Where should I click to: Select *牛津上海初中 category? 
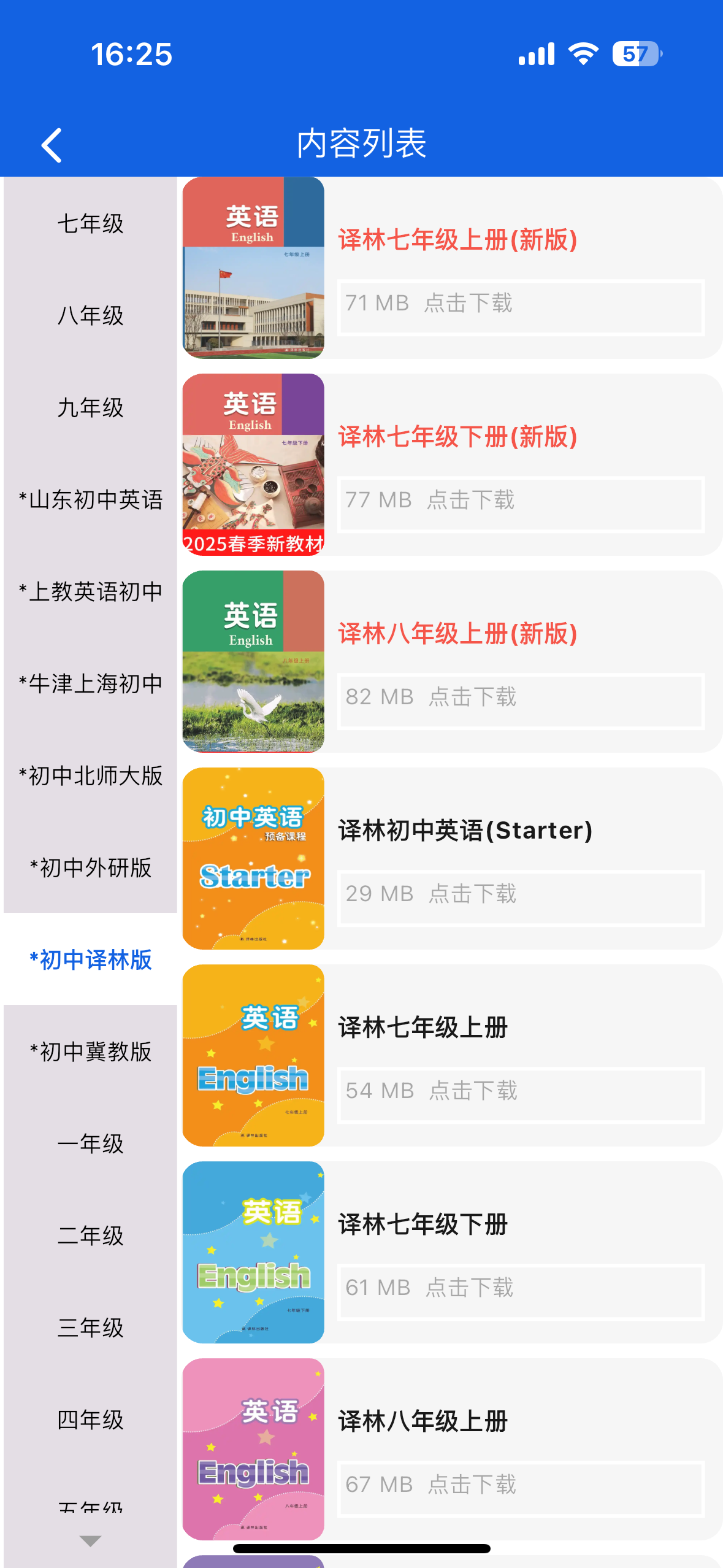point(90,683)
